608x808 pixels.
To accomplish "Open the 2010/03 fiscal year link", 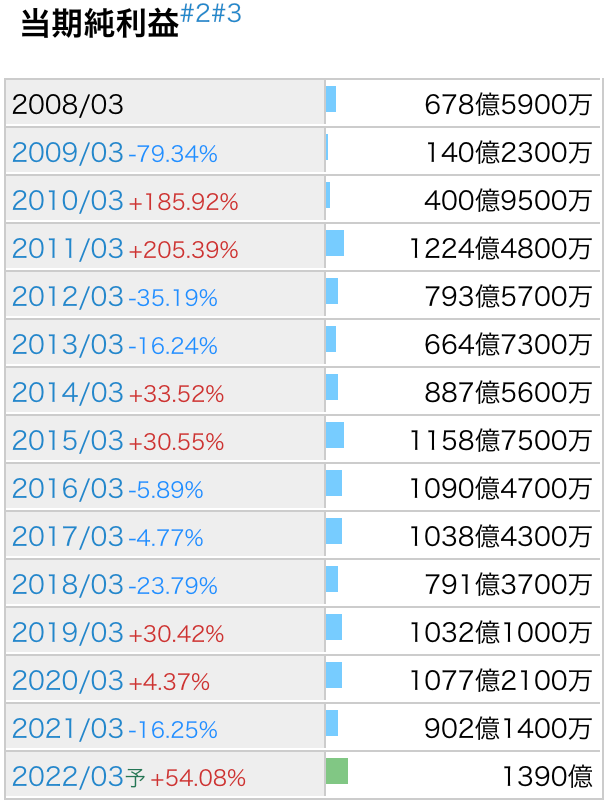I will click(x=67, y=201).
